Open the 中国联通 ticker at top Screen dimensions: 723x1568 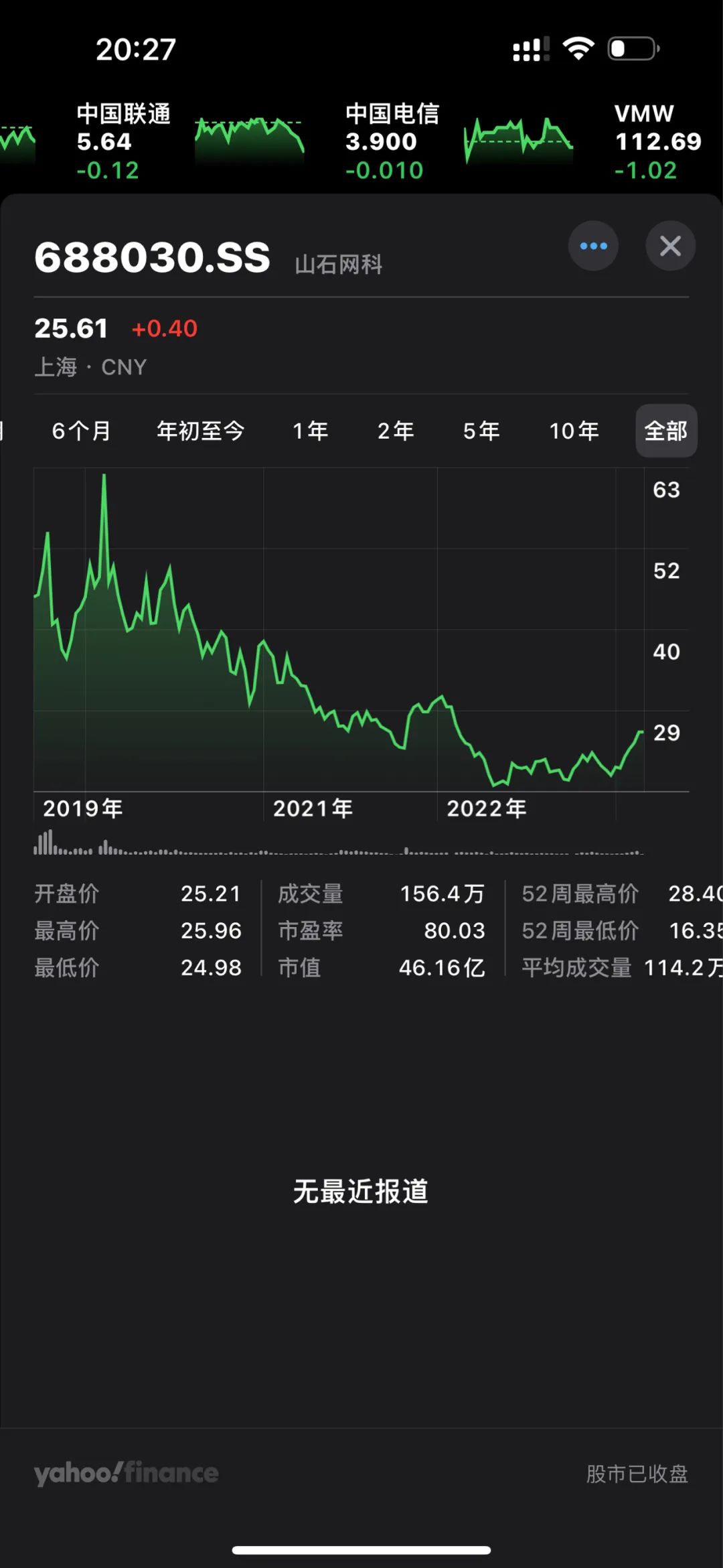[x=190, y=141]
